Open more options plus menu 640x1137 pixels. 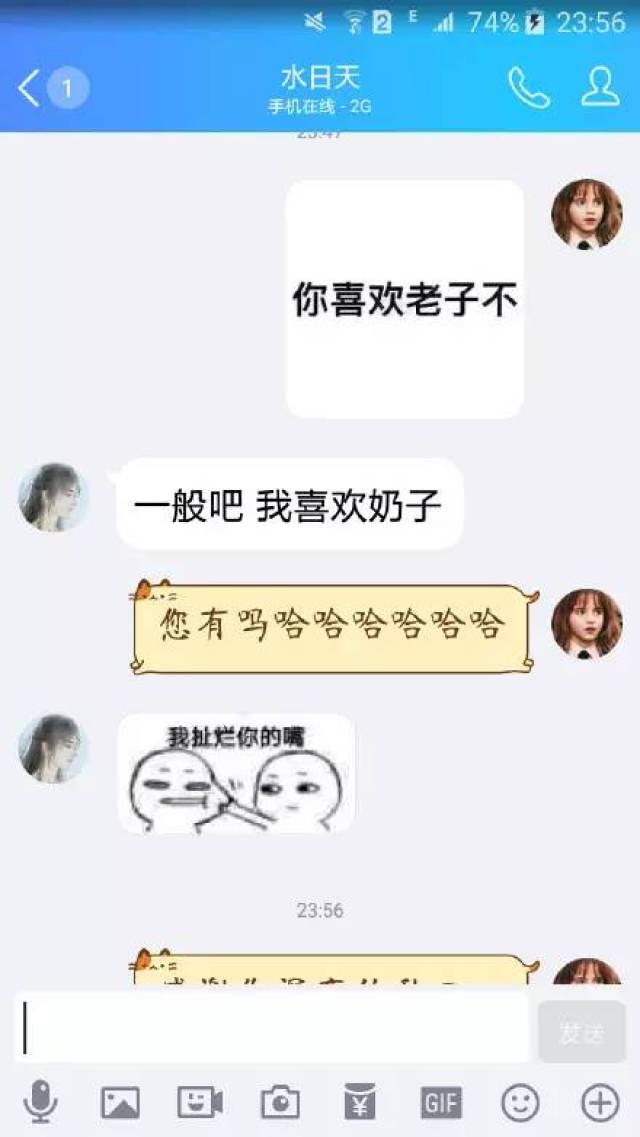click(600, 1103)
